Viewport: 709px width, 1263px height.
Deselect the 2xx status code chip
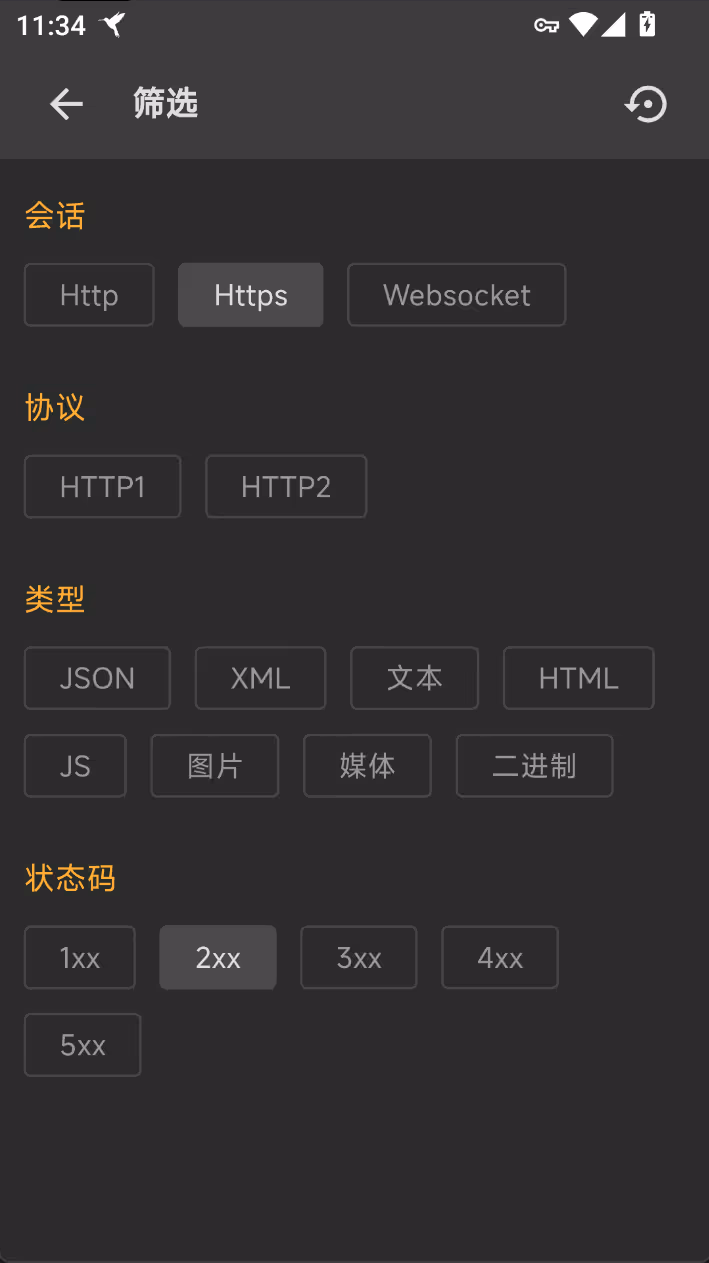coord(218,958)
